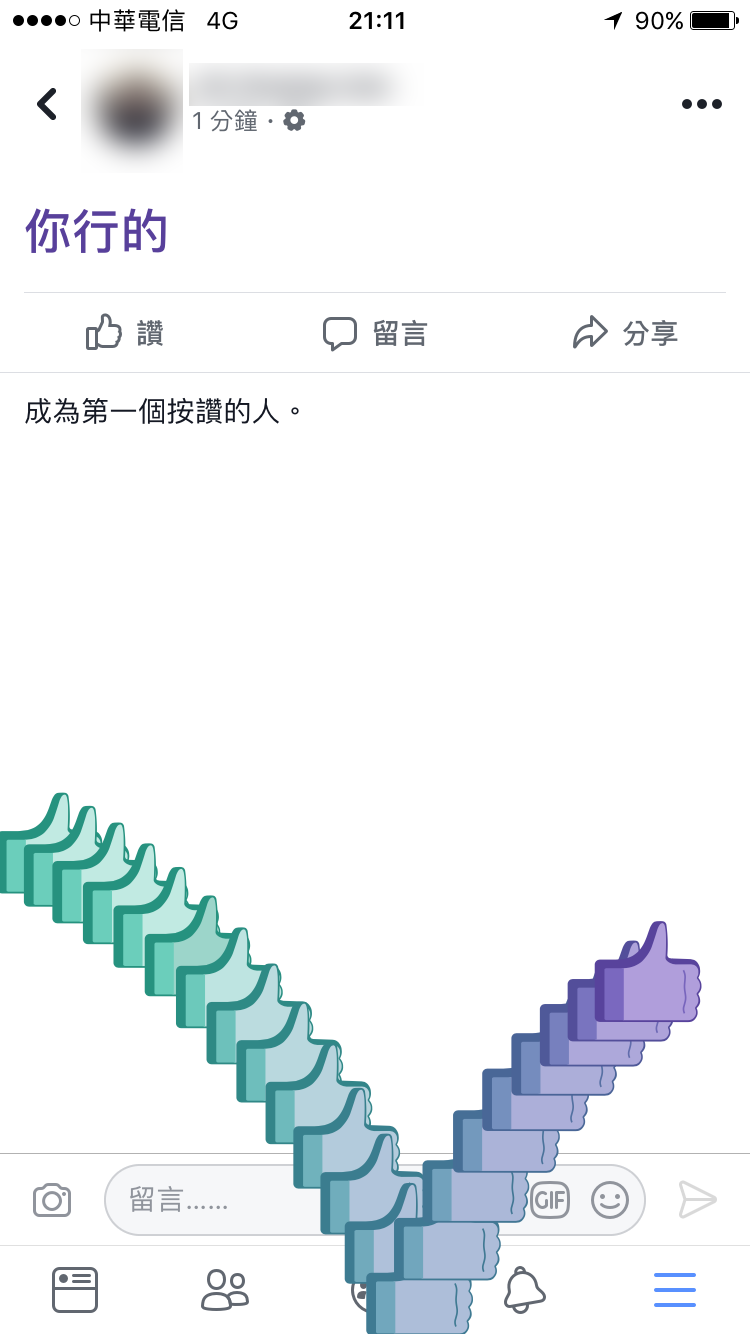Like the post with the 讚 button

(x=125, y=333)
